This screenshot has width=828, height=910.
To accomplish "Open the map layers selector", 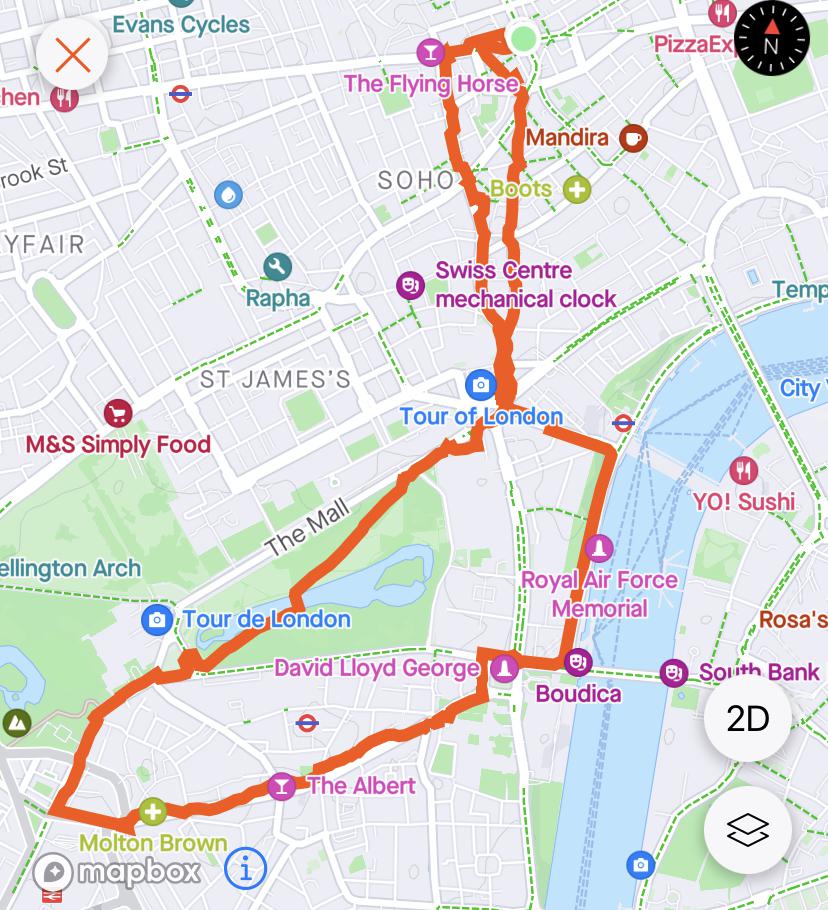I will pyautogui.click(x=747, y=829).
